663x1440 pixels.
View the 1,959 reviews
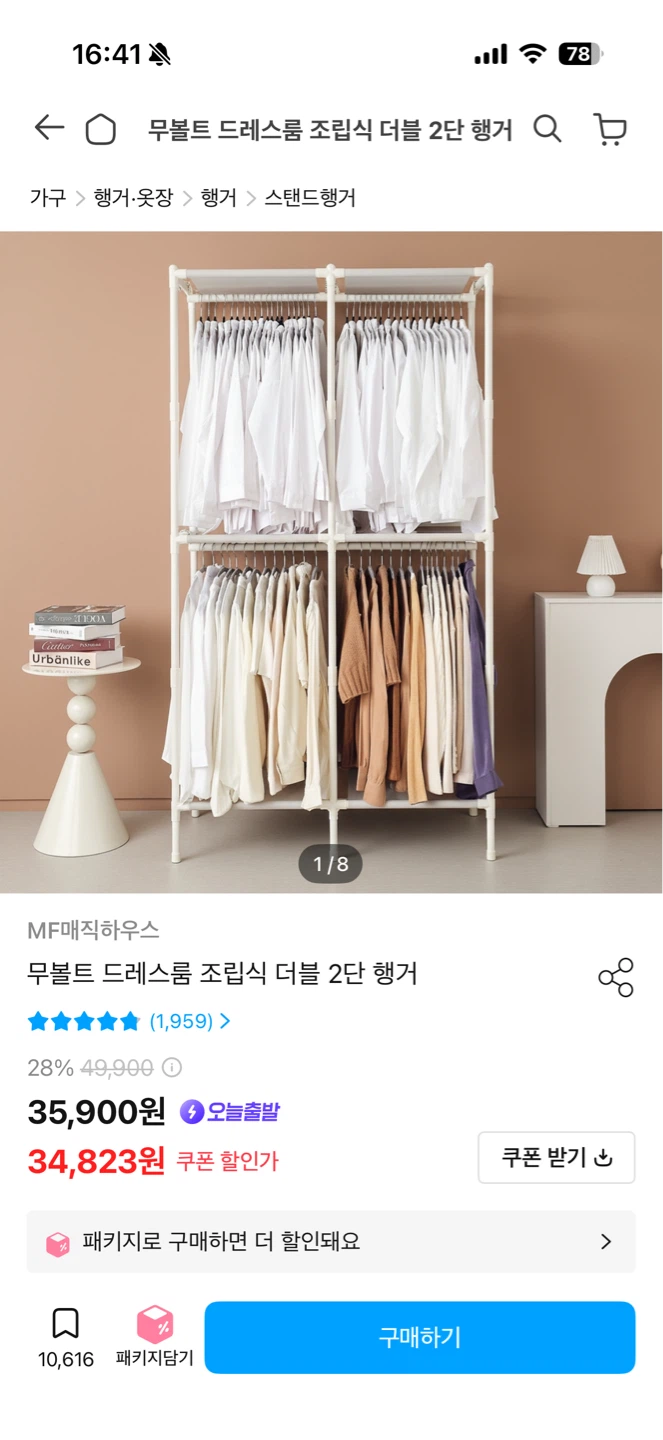pos(130,1021)
